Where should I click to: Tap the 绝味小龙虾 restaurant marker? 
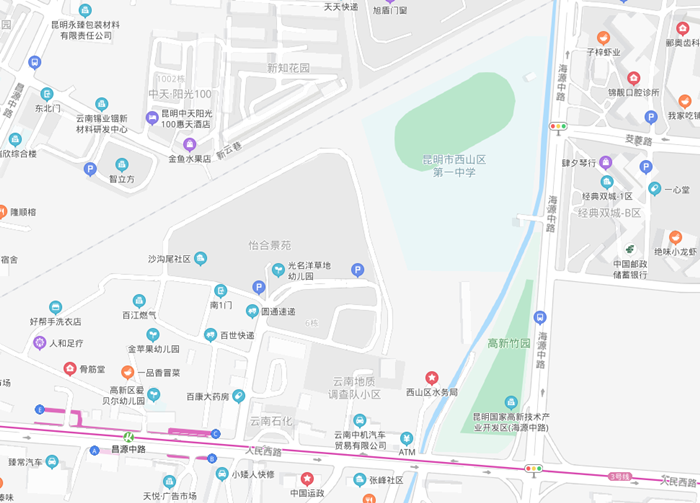675,237
